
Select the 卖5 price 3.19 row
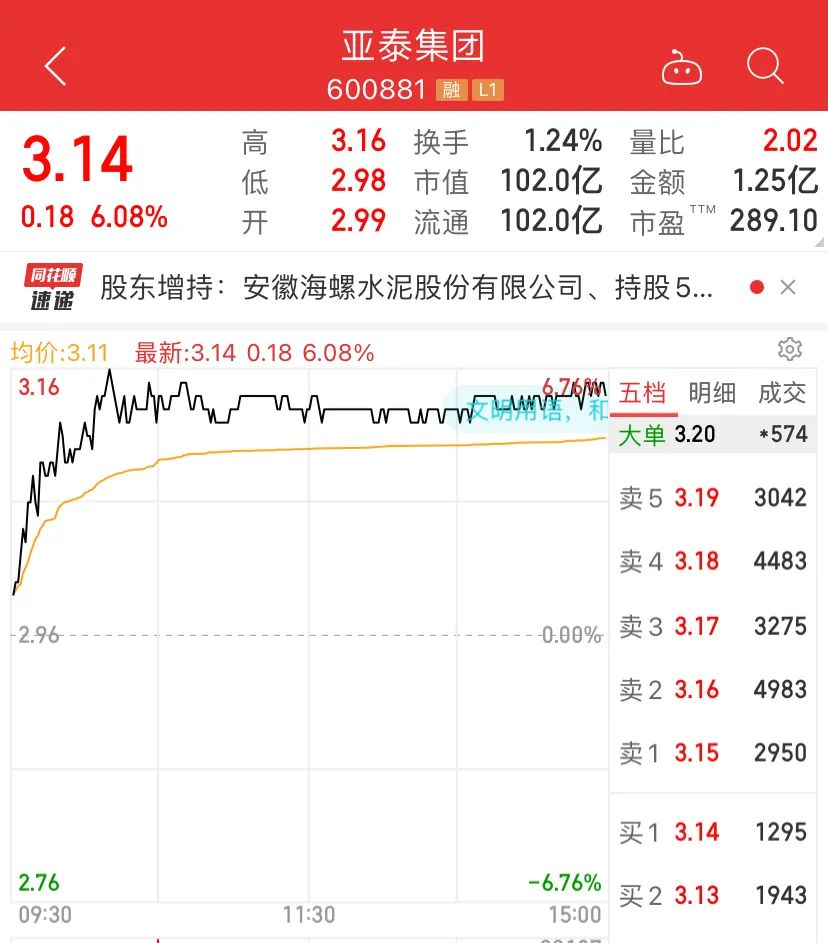713,498
